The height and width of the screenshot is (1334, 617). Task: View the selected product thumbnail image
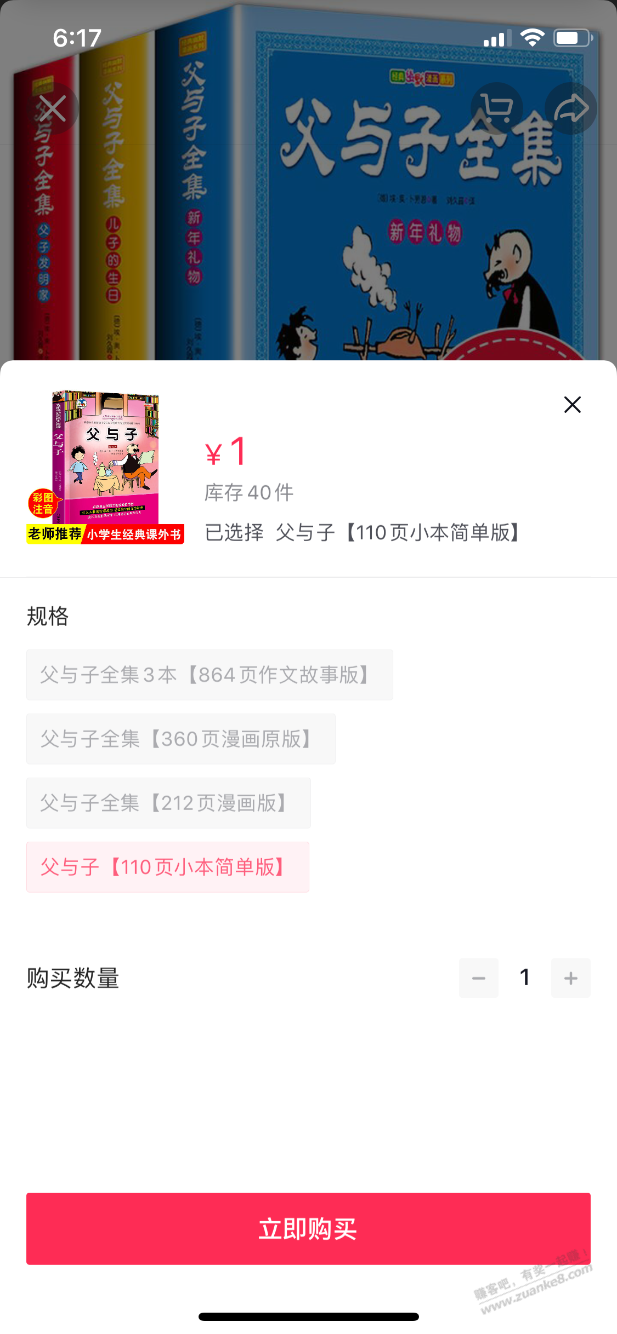coord(105,466)
